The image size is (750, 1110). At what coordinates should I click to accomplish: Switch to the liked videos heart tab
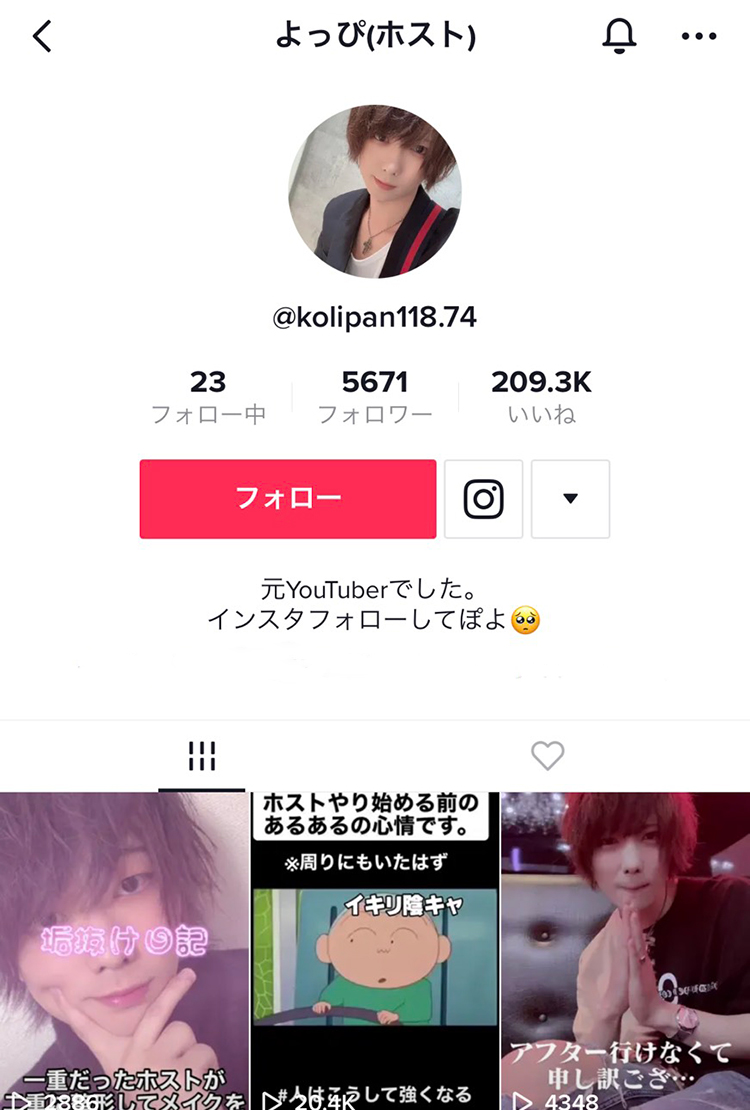pos(547,757)
